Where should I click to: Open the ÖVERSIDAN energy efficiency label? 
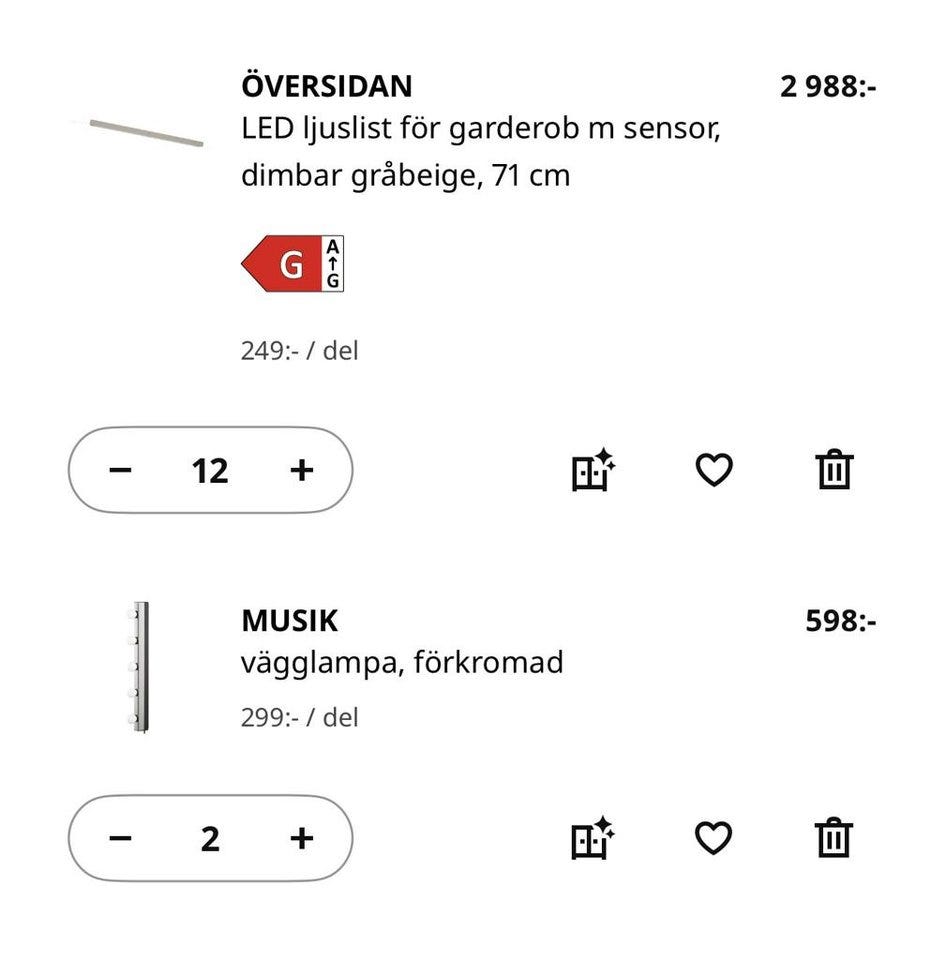[292, 265]
